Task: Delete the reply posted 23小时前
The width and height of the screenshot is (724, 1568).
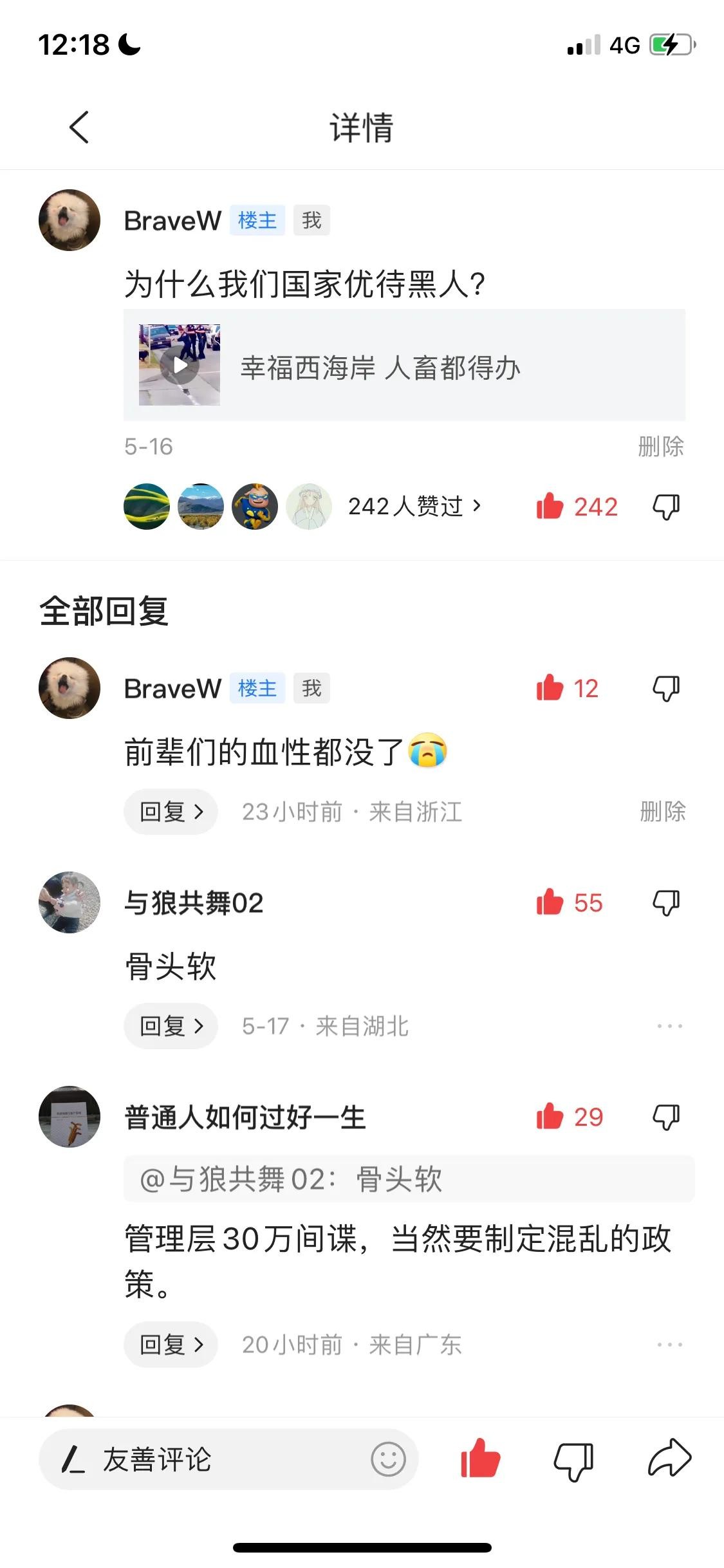Action: click(x=662, y=811)
